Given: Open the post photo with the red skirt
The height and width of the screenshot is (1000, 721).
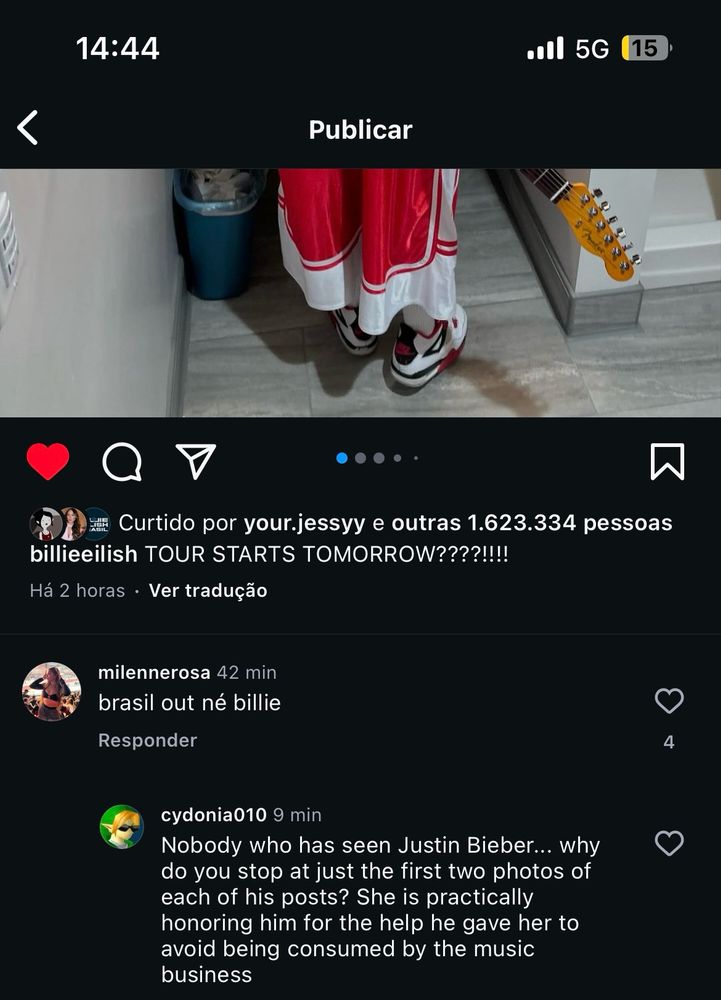Looking at the screenshot, I should 360,292.
